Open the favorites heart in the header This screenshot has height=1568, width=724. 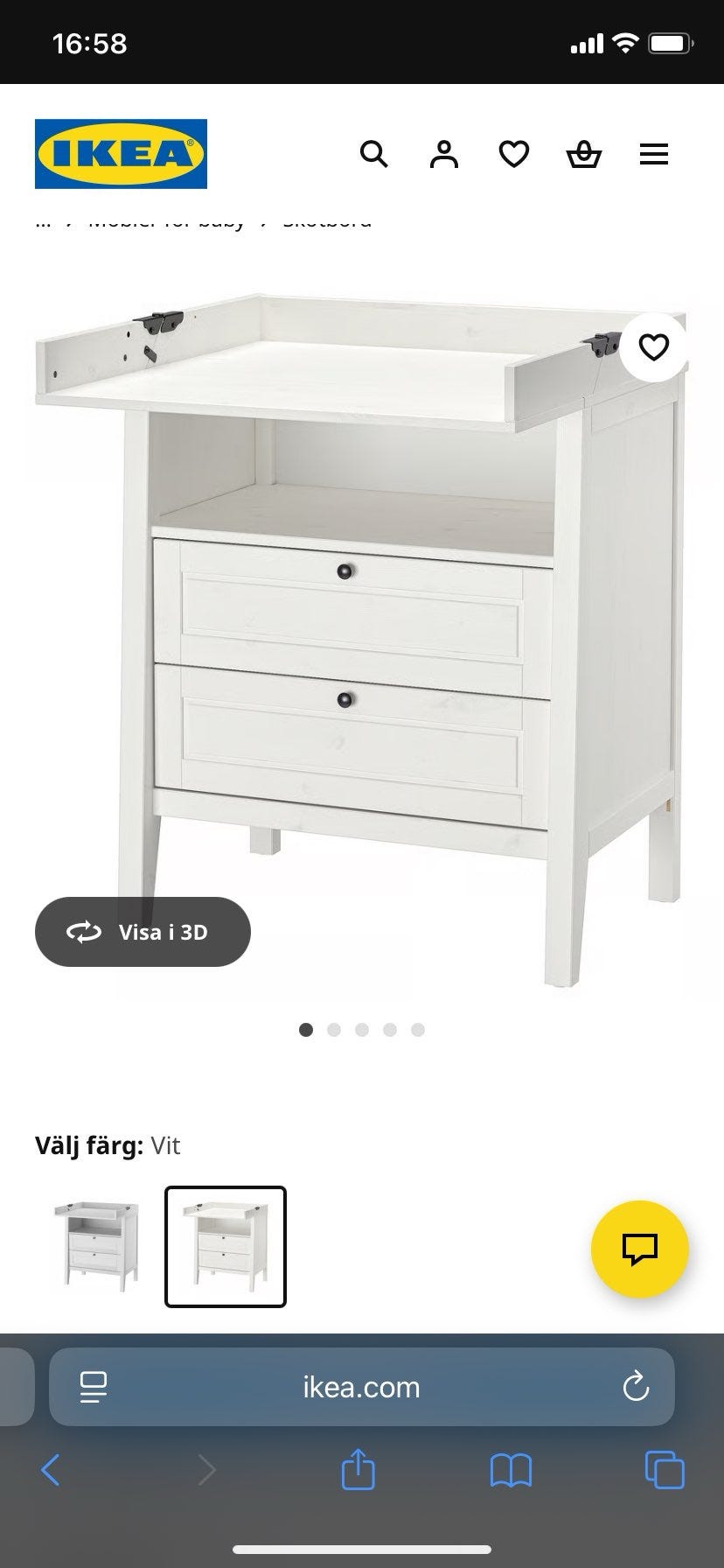pos(513,155)
